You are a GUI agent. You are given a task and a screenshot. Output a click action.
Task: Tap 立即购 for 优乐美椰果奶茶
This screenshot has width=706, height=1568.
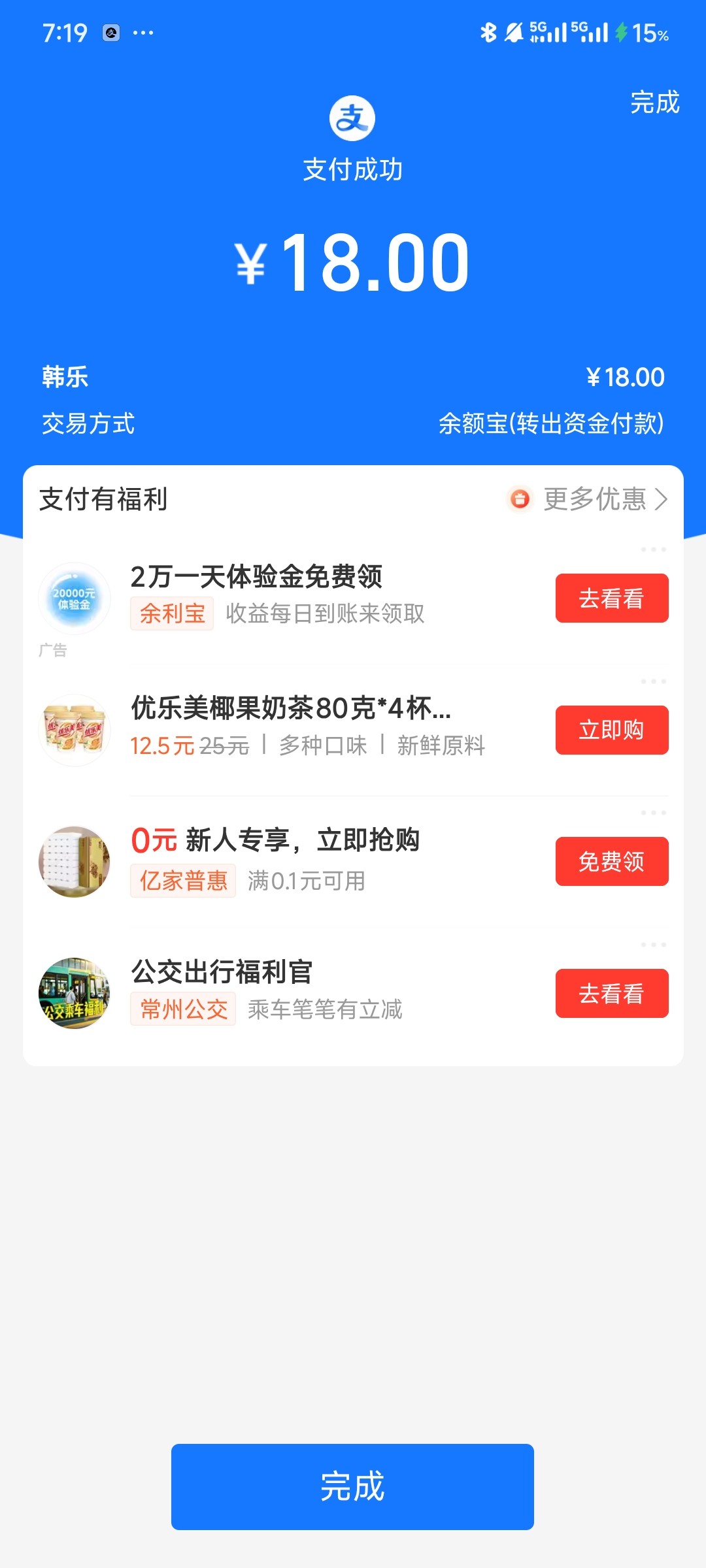(611, 730)
